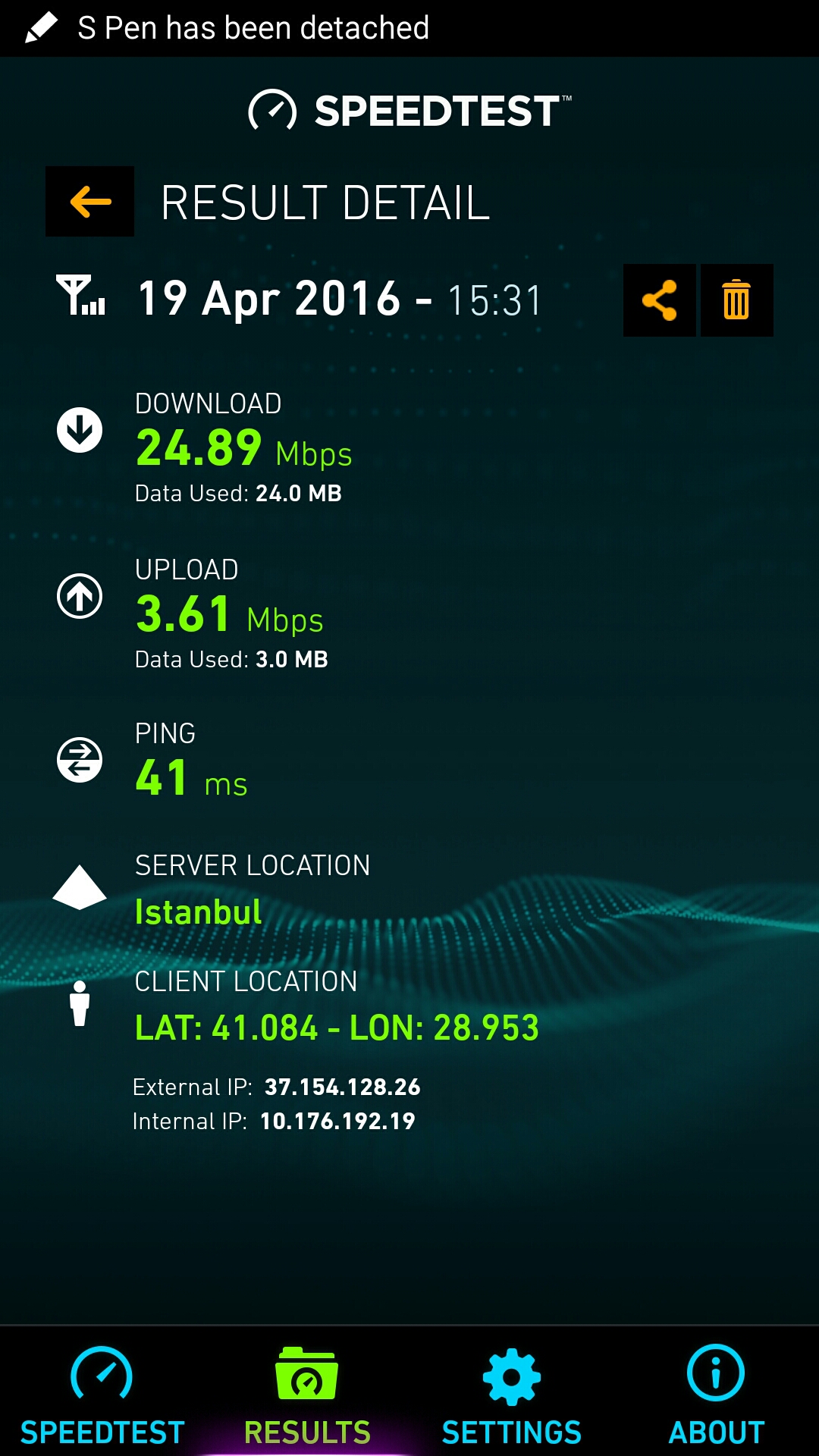Open the Settings tab
The height and width of the screenshot is (1456, 819).
pos(512,1394)
